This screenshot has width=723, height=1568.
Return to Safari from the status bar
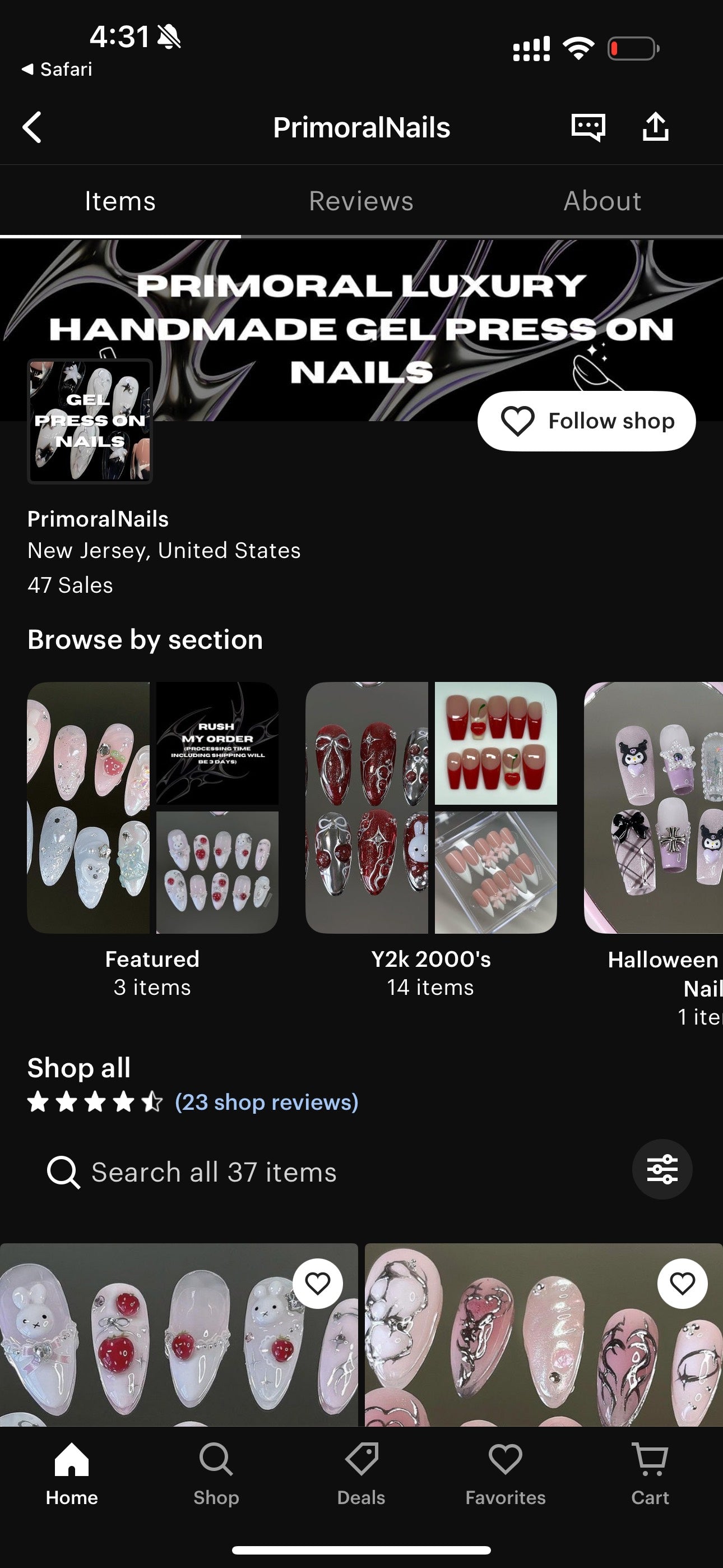click(57, 70)
